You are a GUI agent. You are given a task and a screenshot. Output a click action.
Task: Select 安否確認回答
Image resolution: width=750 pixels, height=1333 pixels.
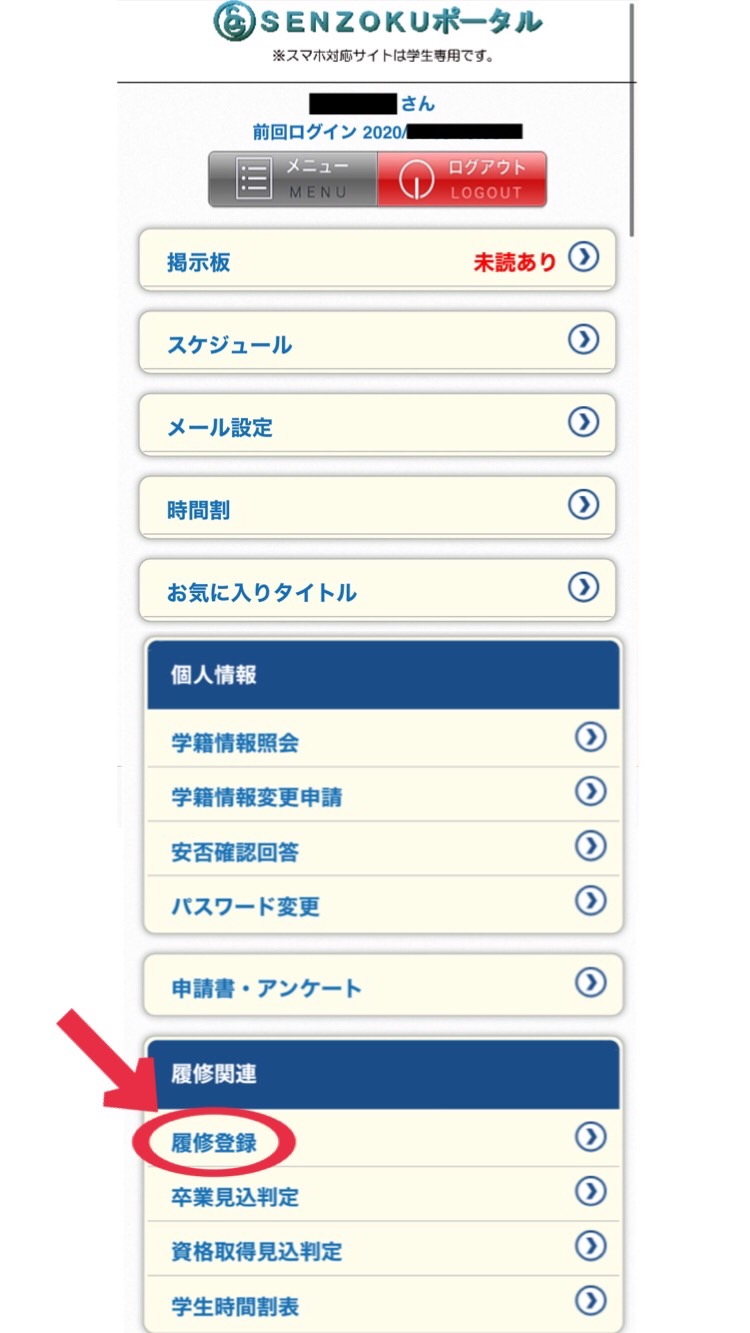tap(383, 849)
